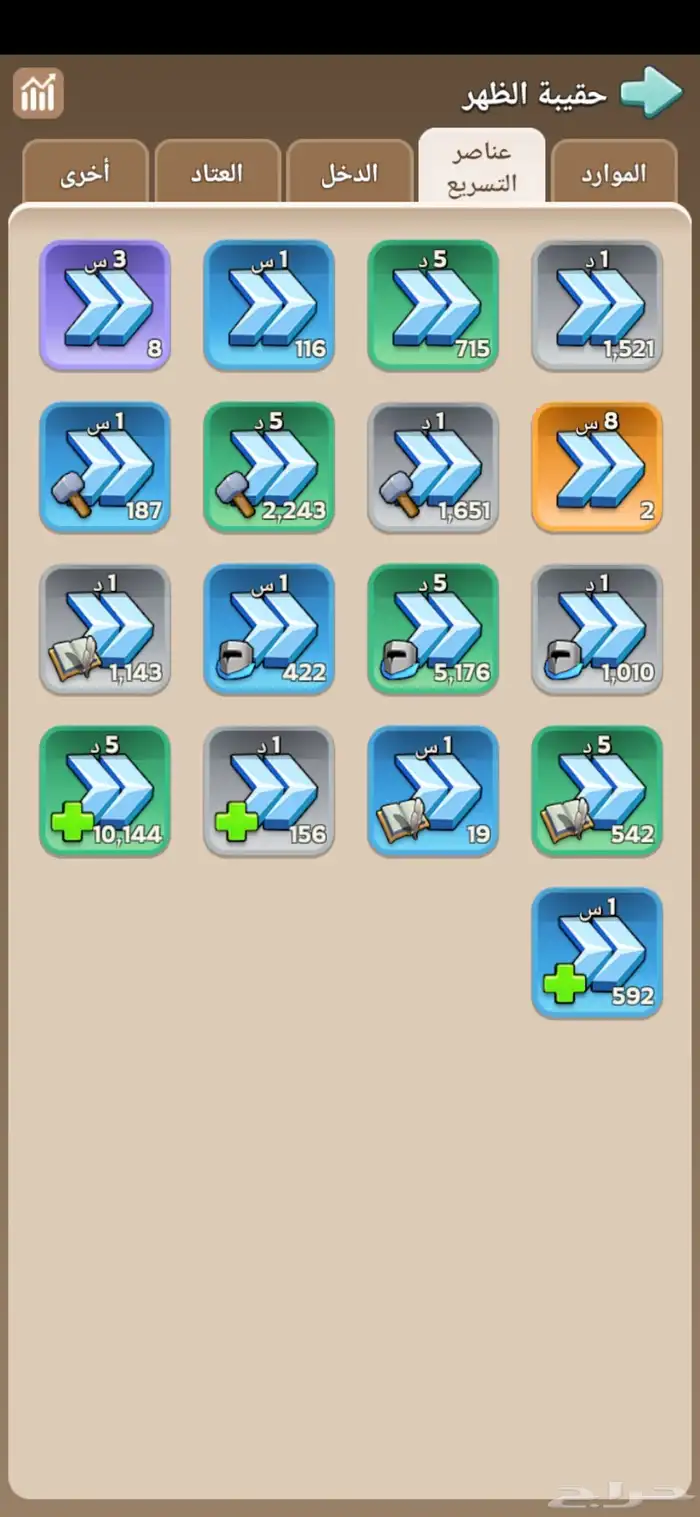Tap the hammer speedup showing 187

click(105, 467)
